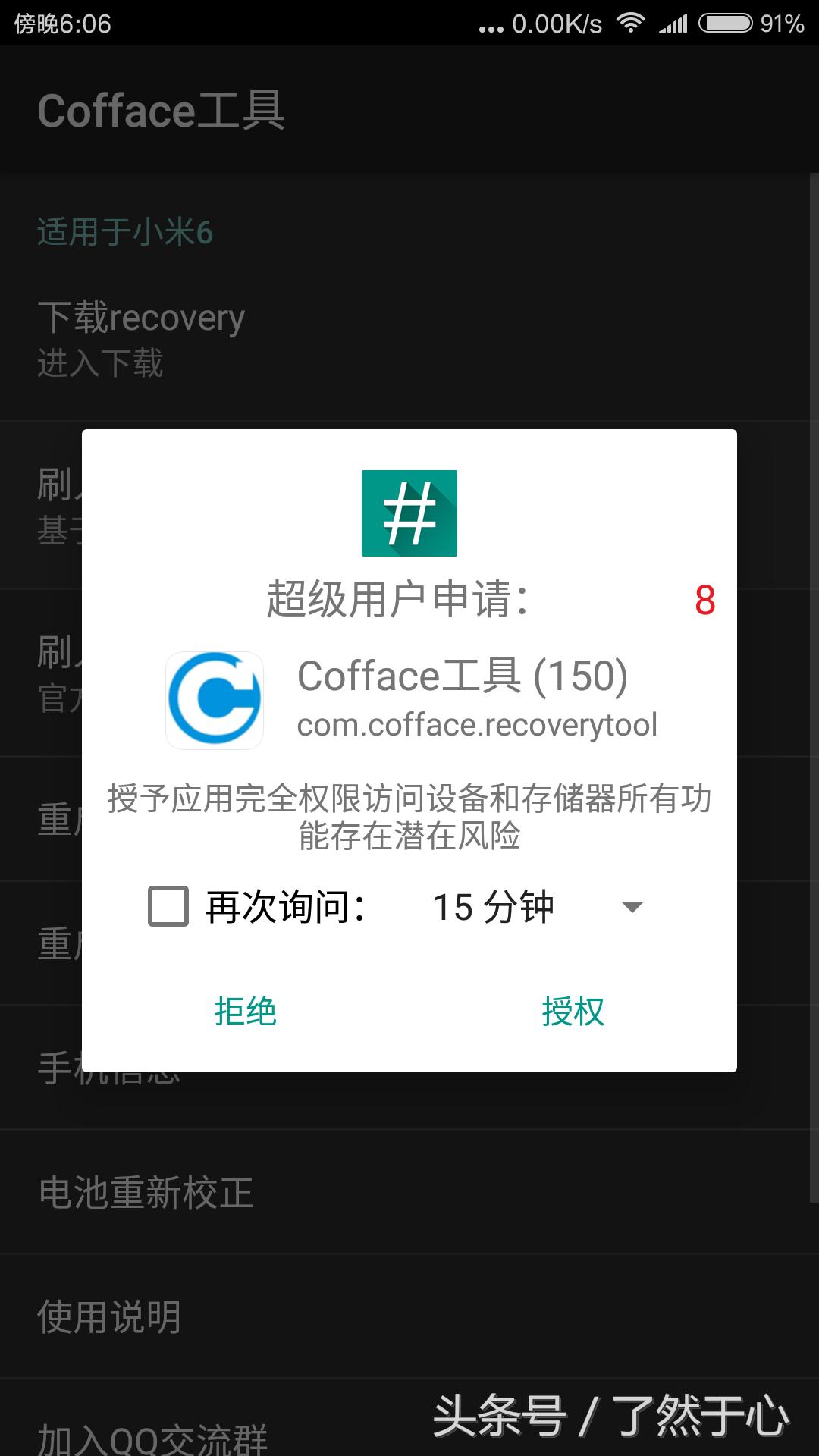Tap the battery icon showing 91%

726,23
